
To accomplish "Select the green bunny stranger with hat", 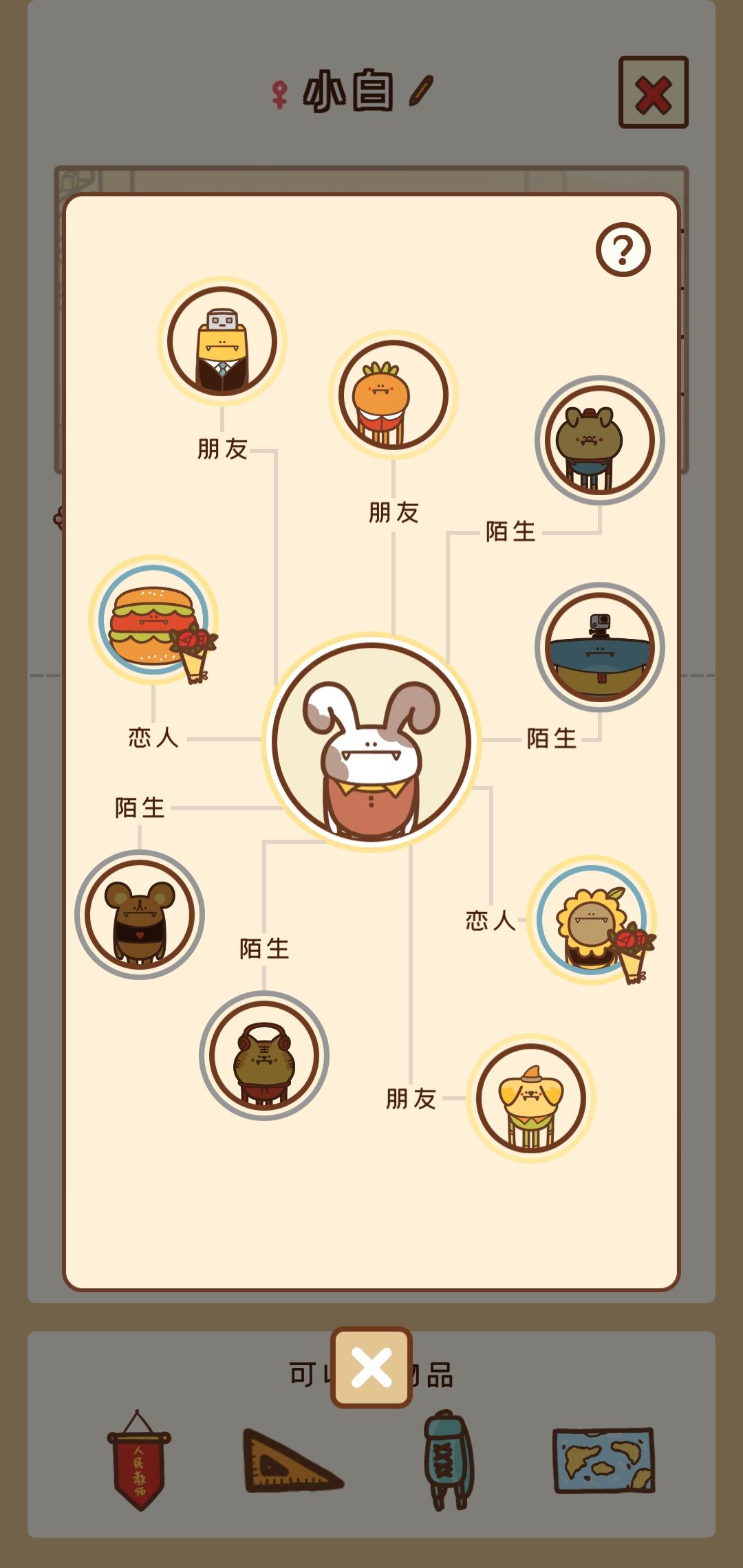I will tap(600, 440).
